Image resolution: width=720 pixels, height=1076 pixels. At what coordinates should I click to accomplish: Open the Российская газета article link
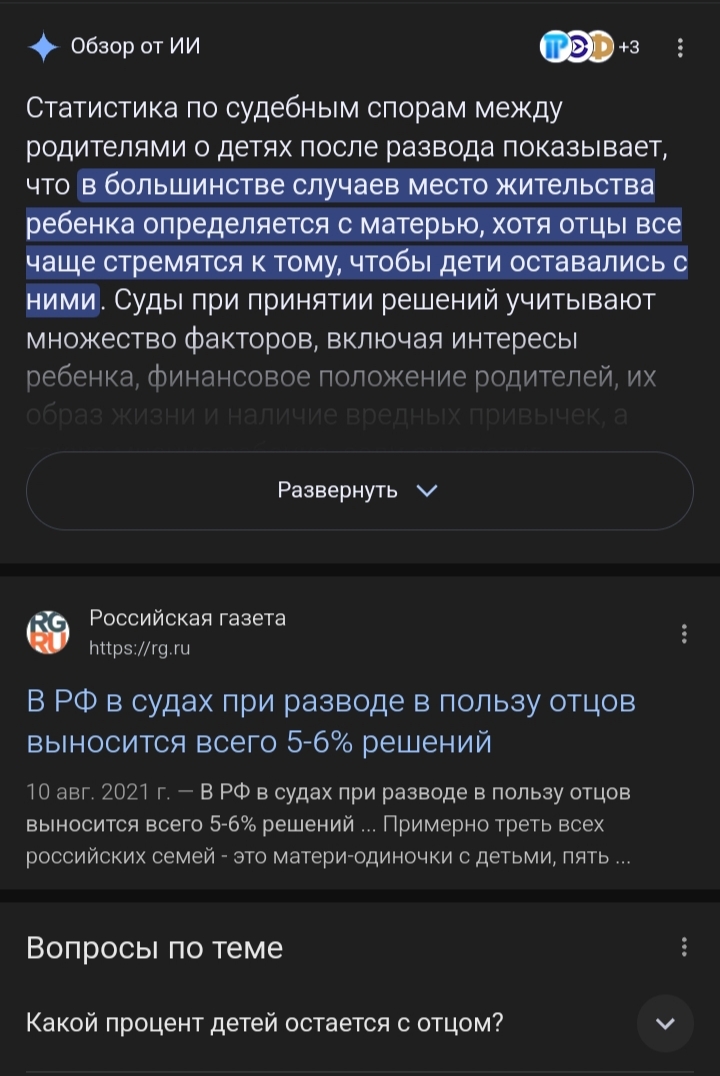pyautogui.click(x=331, y=721)
